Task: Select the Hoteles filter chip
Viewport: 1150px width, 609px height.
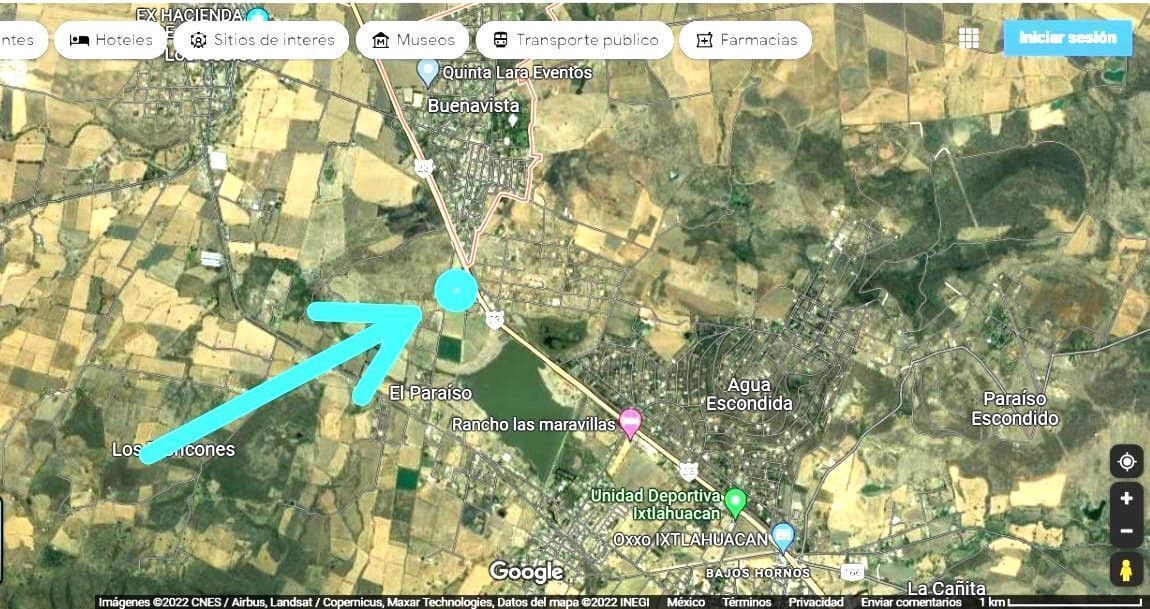Action: (x=111, y=40)
